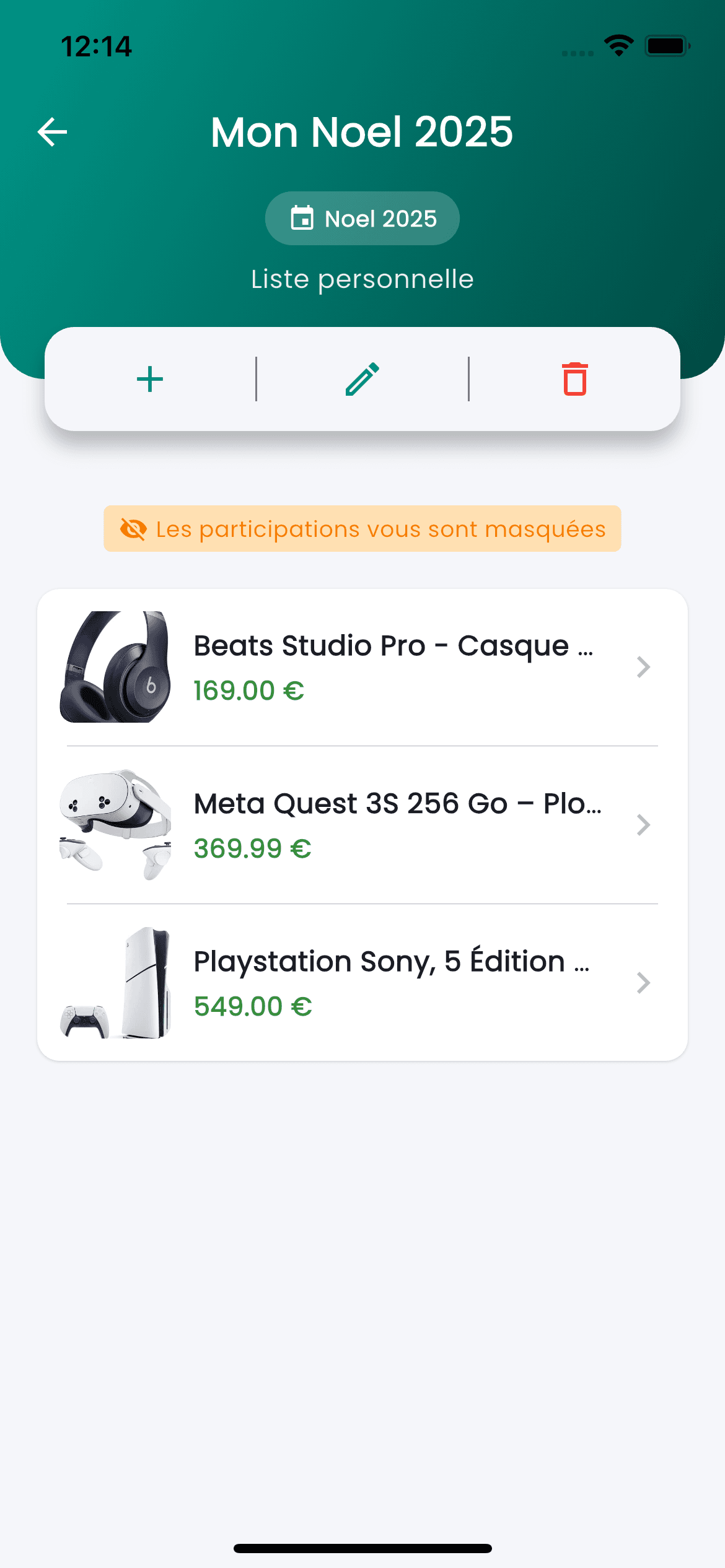Expand the Playstation 5 entry using its arrow
Image resolution: width=725 pixels, height=1568 pixels.
(x=643, y=983)
